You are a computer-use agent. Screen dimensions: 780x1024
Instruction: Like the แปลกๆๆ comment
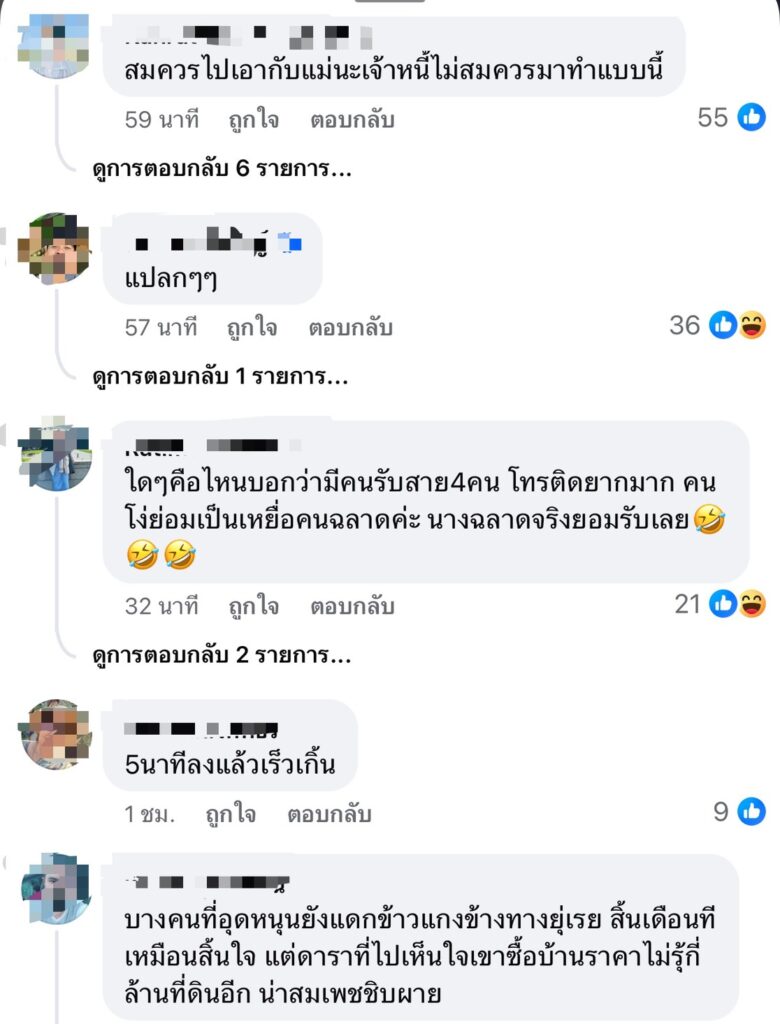click(251, 327)
